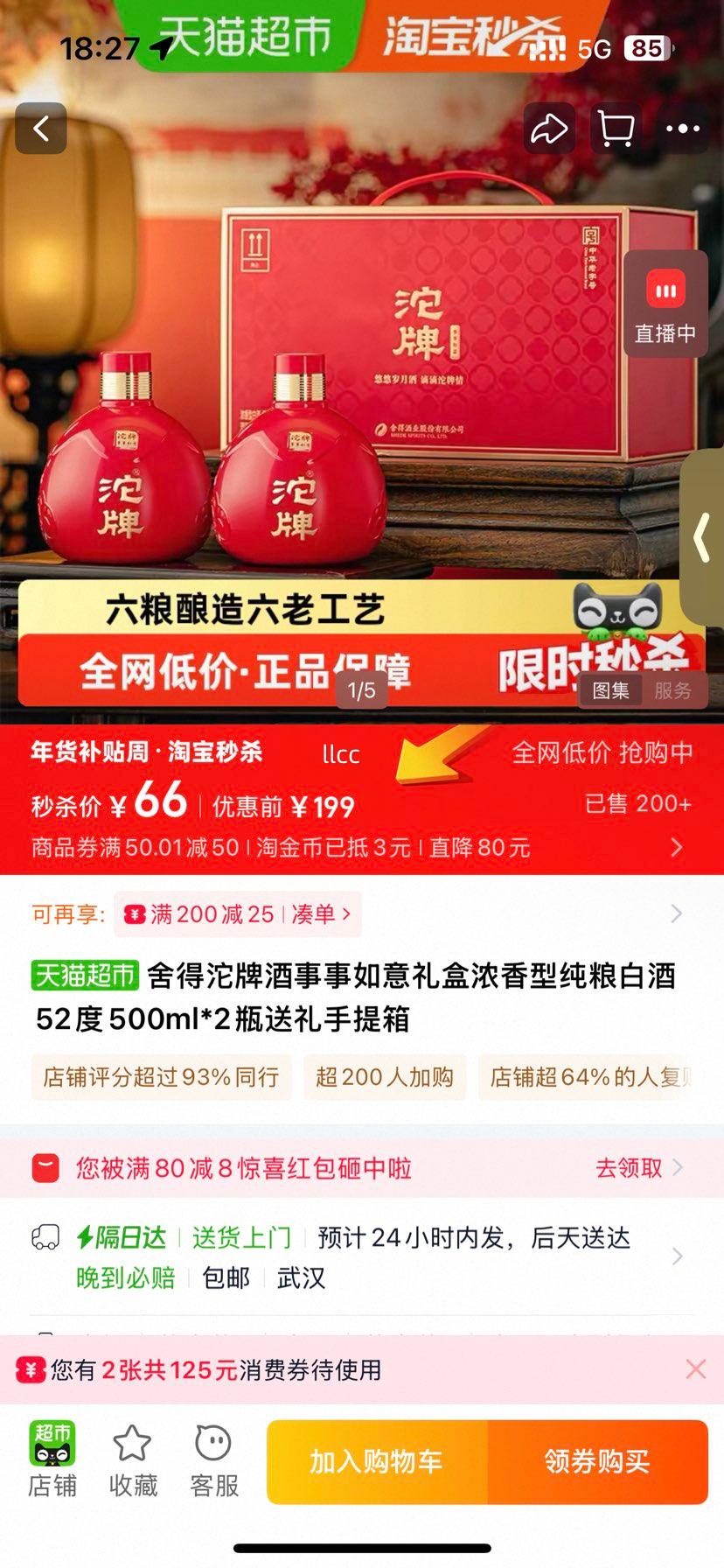This screenshot has height=1568, width=724.
Task: Open the share icon
Action: 550,128
